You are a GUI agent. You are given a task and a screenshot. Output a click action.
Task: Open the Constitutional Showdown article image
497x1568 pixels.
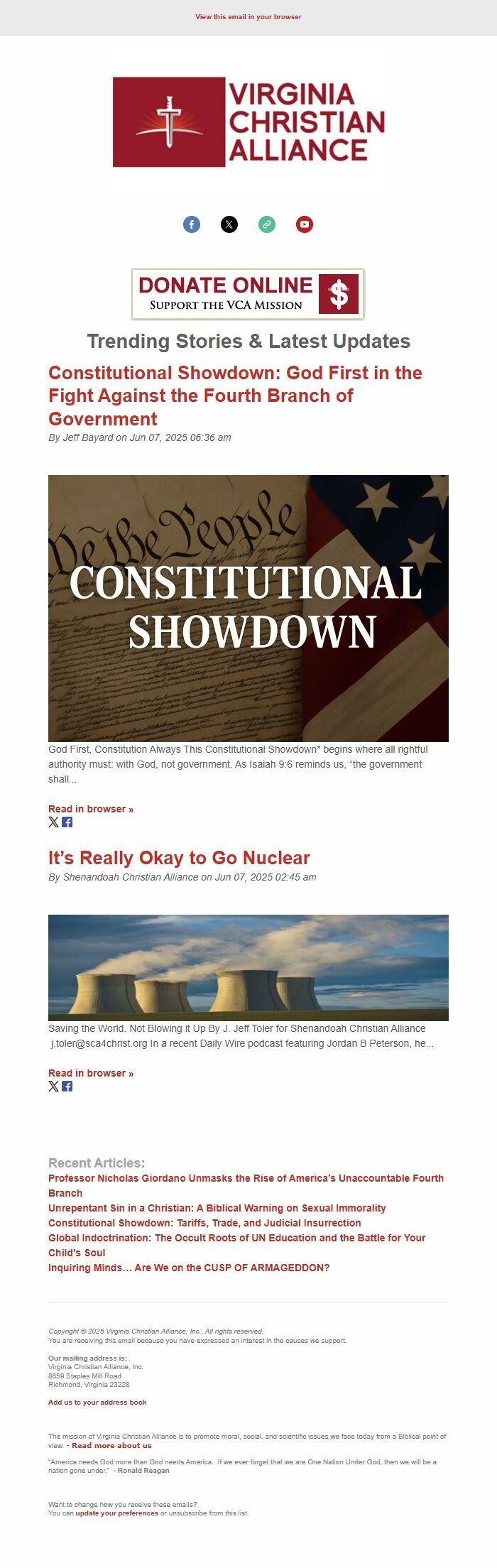[248, 608]
